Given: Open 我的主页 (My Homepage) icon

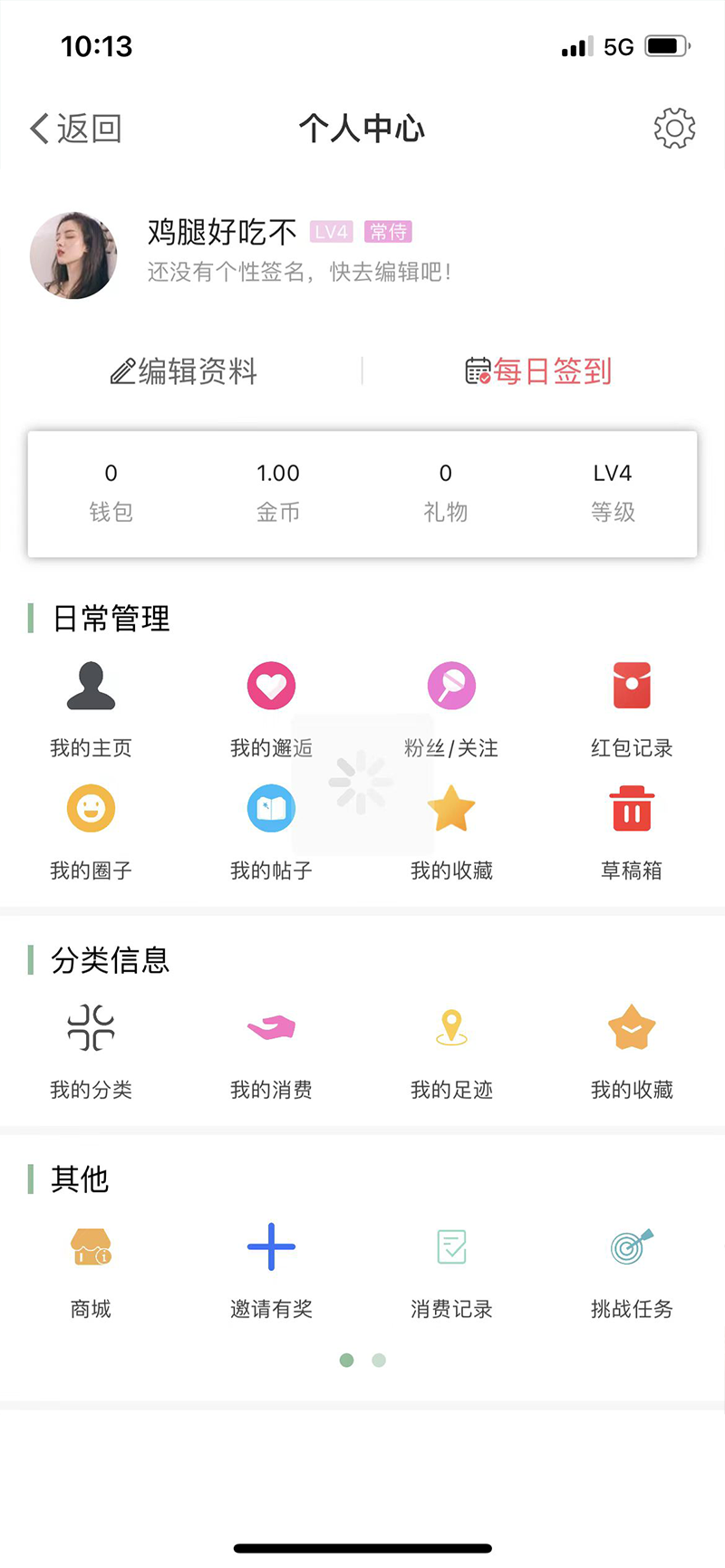Looking at the screenshot, I should [91, 686].
